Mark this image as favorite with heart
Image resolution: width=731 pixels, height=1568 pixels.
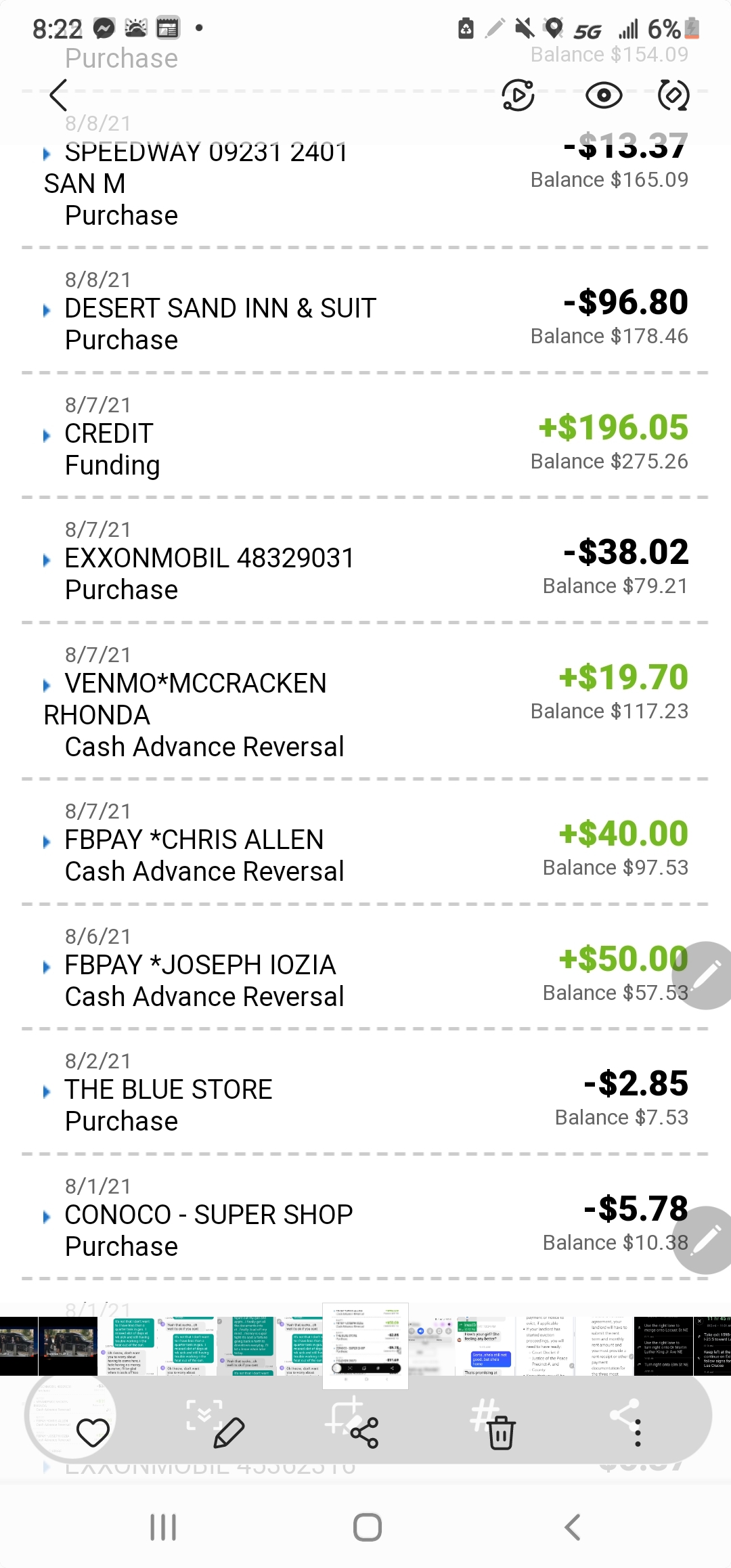tap(93, 1433)
